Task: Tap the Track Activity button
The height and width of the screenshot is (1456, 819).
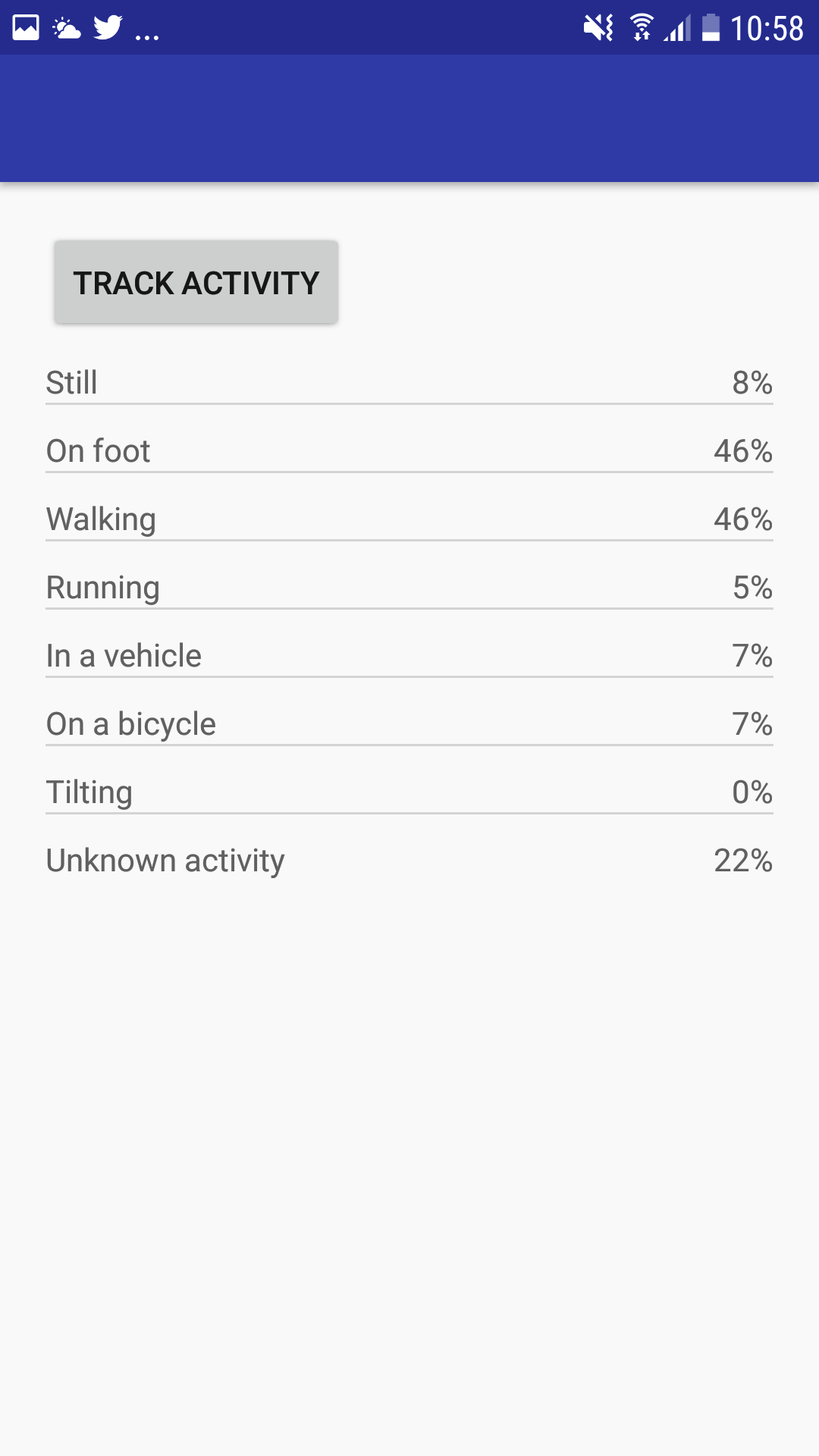Action: point(196,283)
